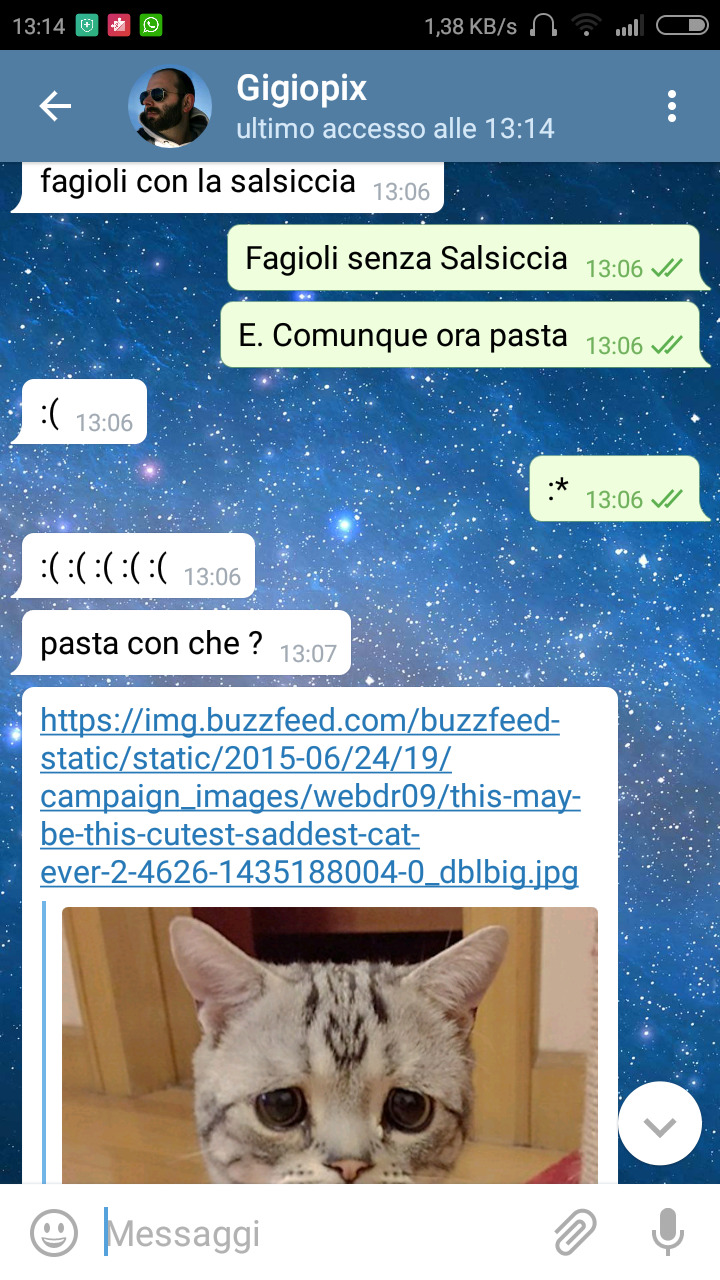Open the three-dot overflow menu
The width and height of the screenshot is (720, 1280).
672,106
